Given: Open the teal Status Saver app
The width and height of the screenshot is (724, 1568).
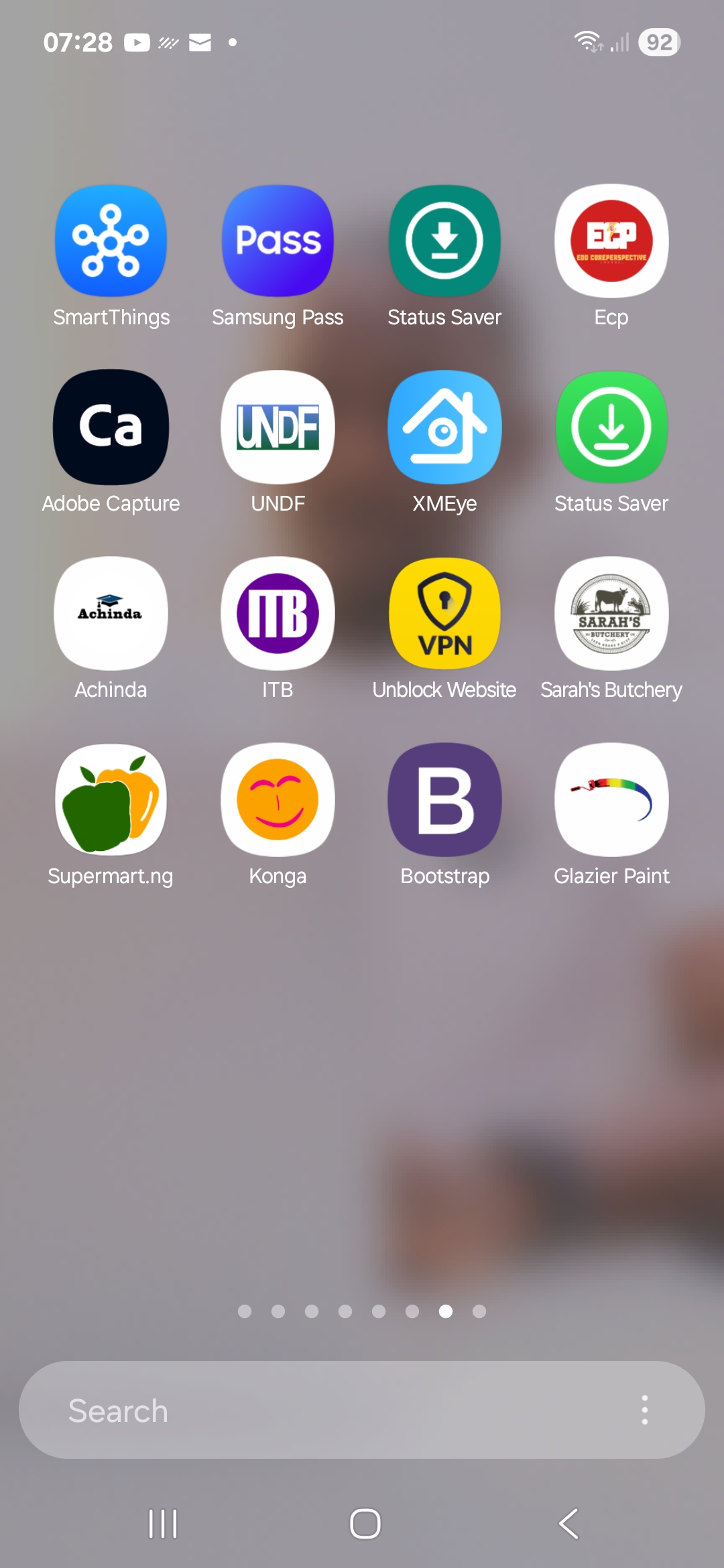Looking at the screenshot, I should coord(444,241).
